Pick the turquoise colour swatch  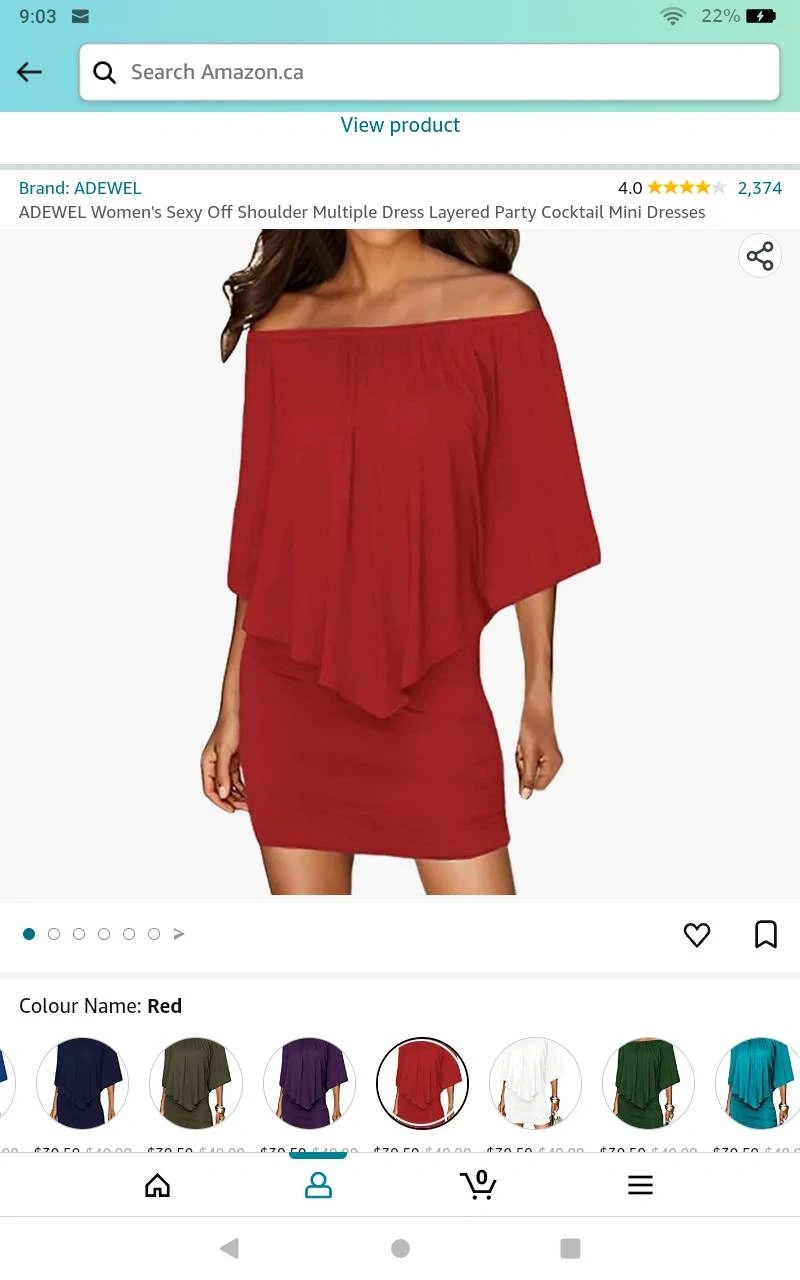click(760, 1084)
